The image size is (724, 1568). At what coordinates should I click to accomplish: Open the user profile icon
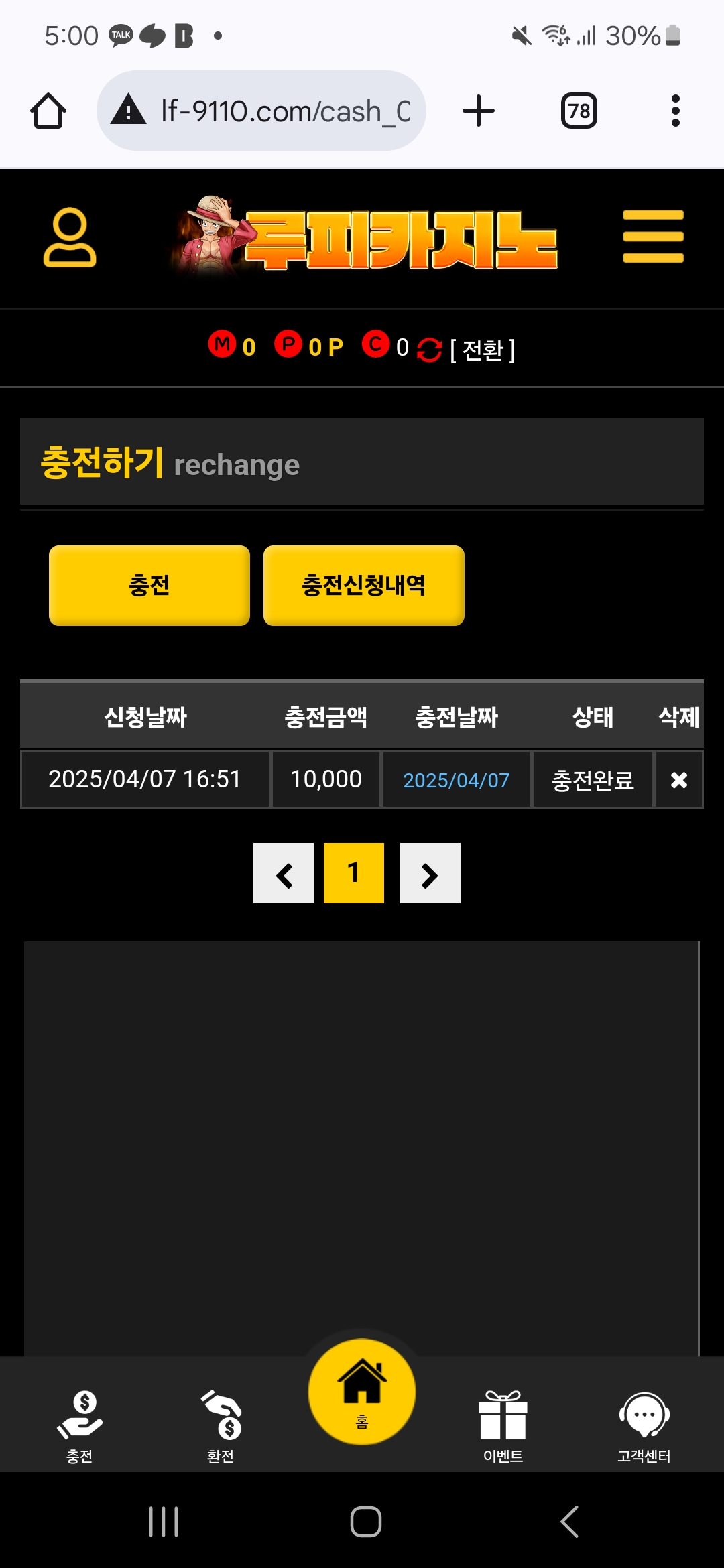70,238
